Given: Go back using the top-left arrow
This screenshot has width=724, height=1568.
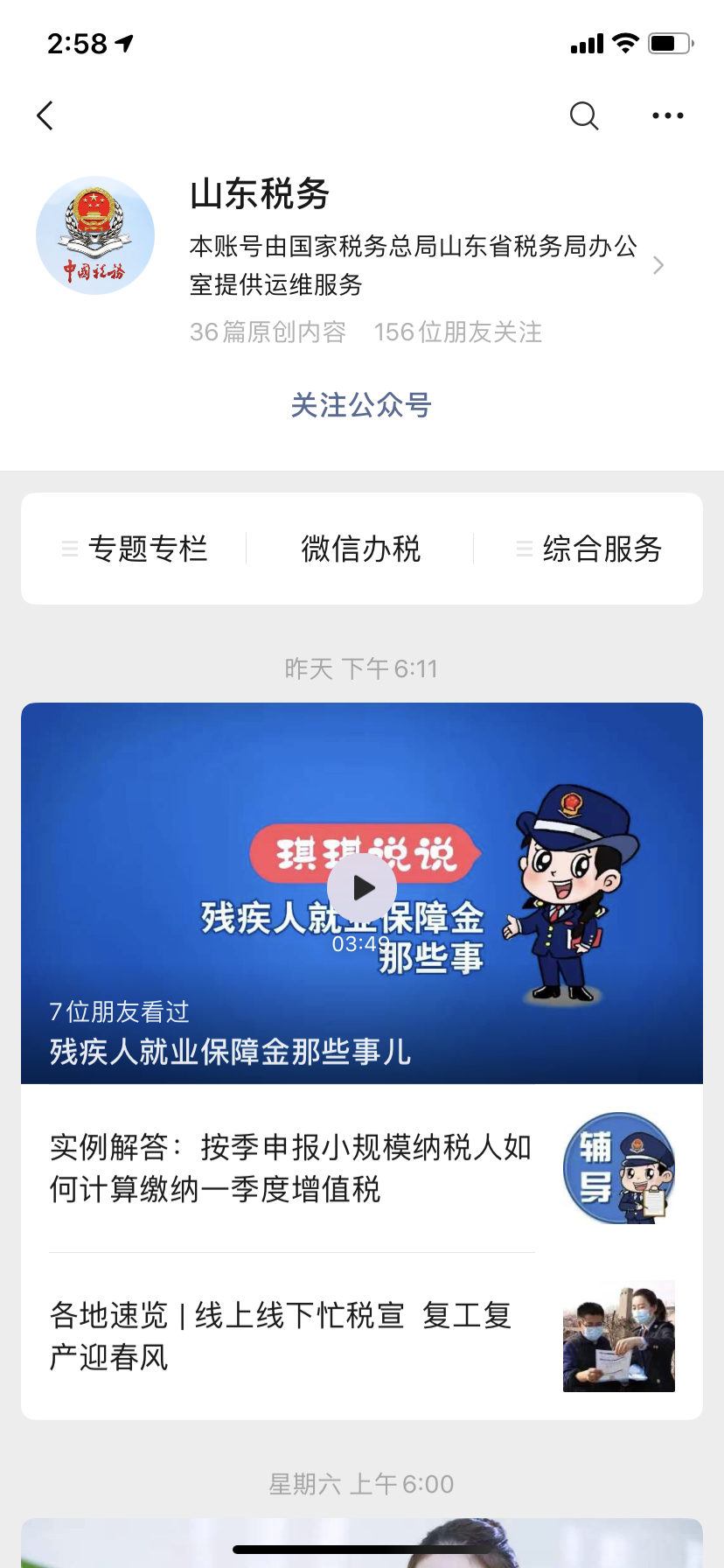Looking at the screenshot, I should 45,115.
